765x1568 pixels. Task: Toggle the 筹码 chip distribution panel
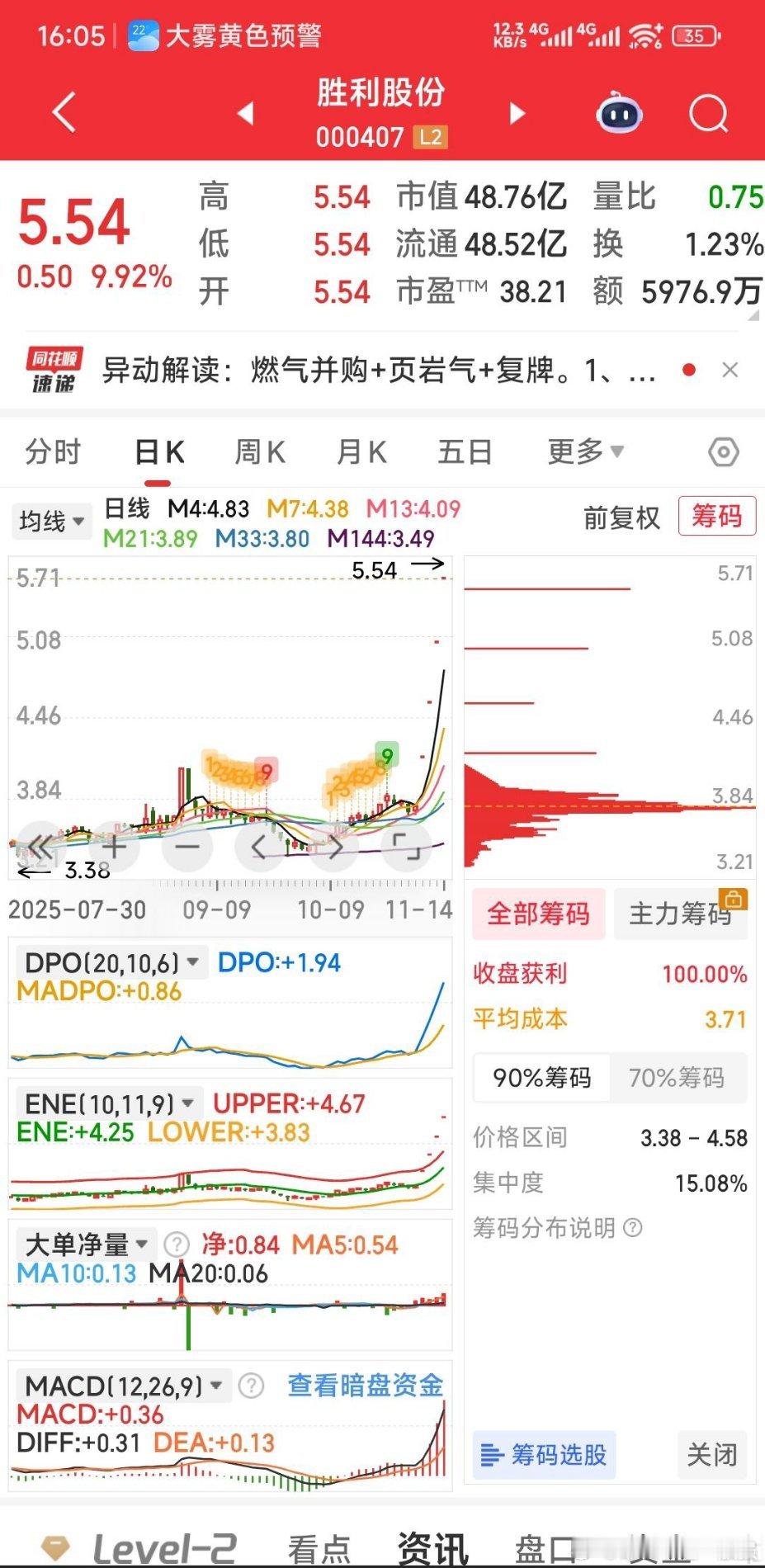point(716,517)
